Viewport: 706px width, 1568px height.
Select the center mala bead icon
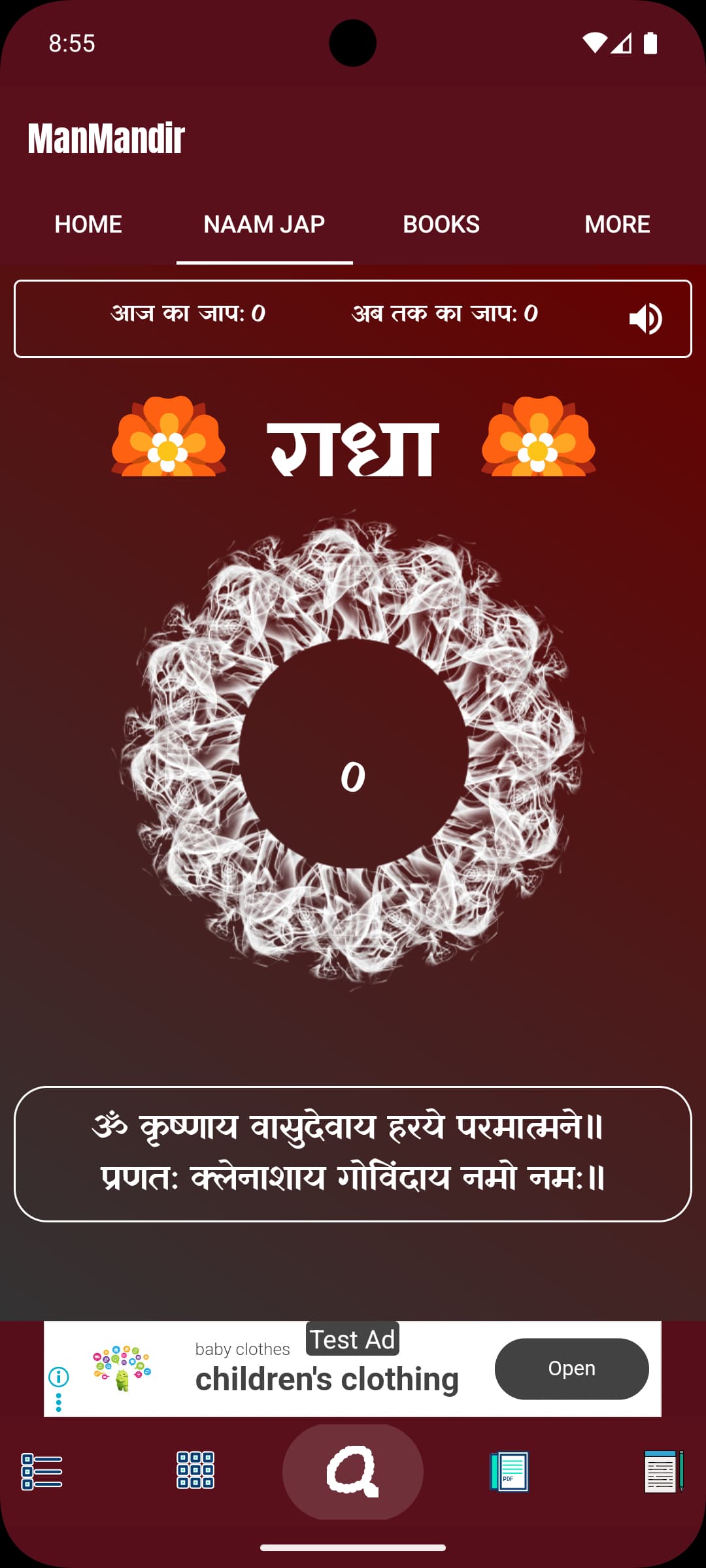(x=353, y=1471)
